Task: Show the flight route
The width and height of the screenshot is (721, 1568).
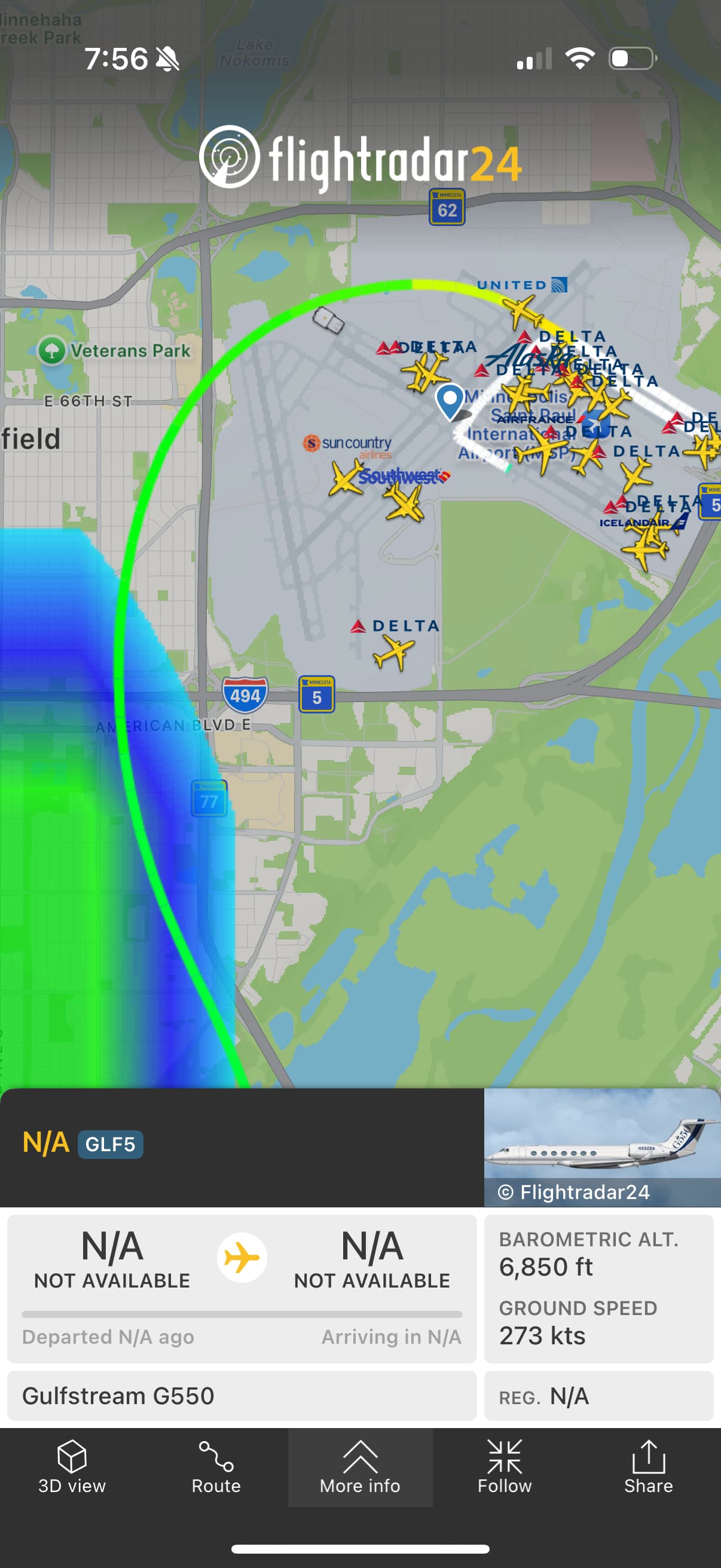Action: 216,1468
